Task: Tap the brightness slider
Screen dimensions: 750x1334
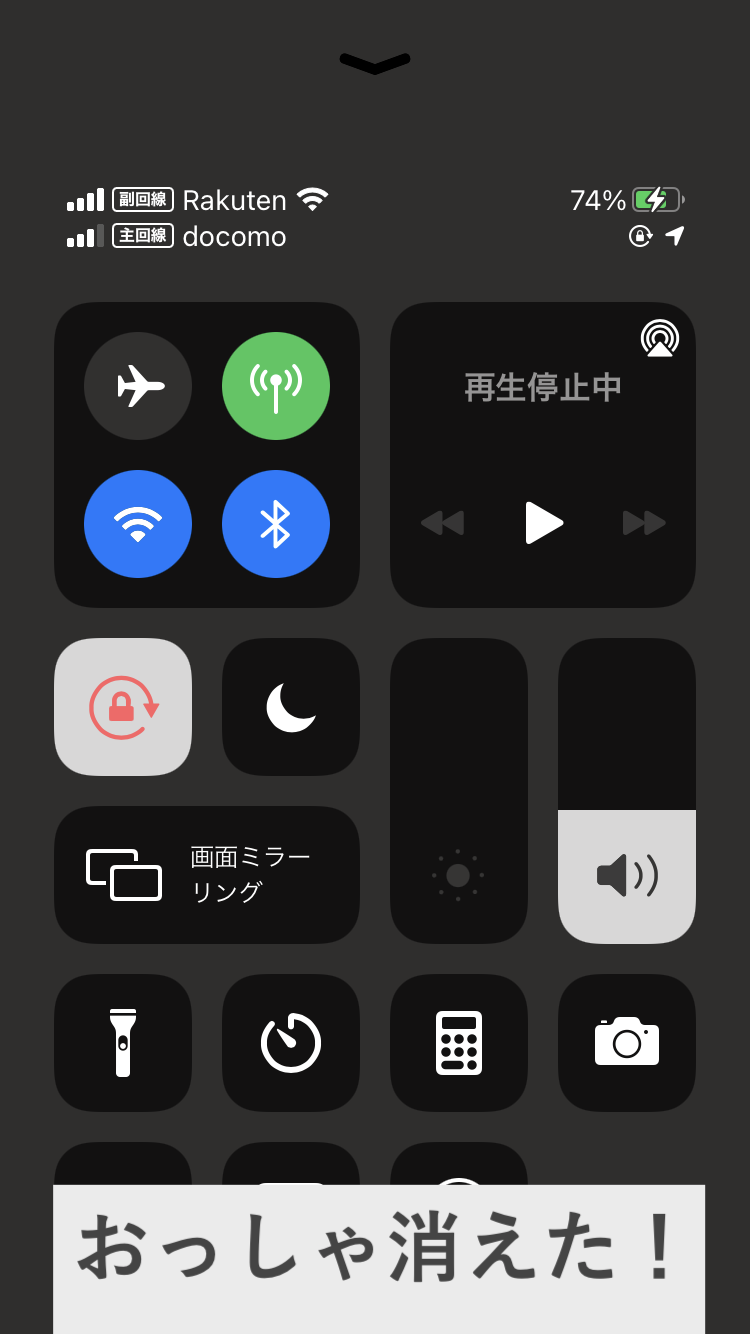Action: [459, 791]
